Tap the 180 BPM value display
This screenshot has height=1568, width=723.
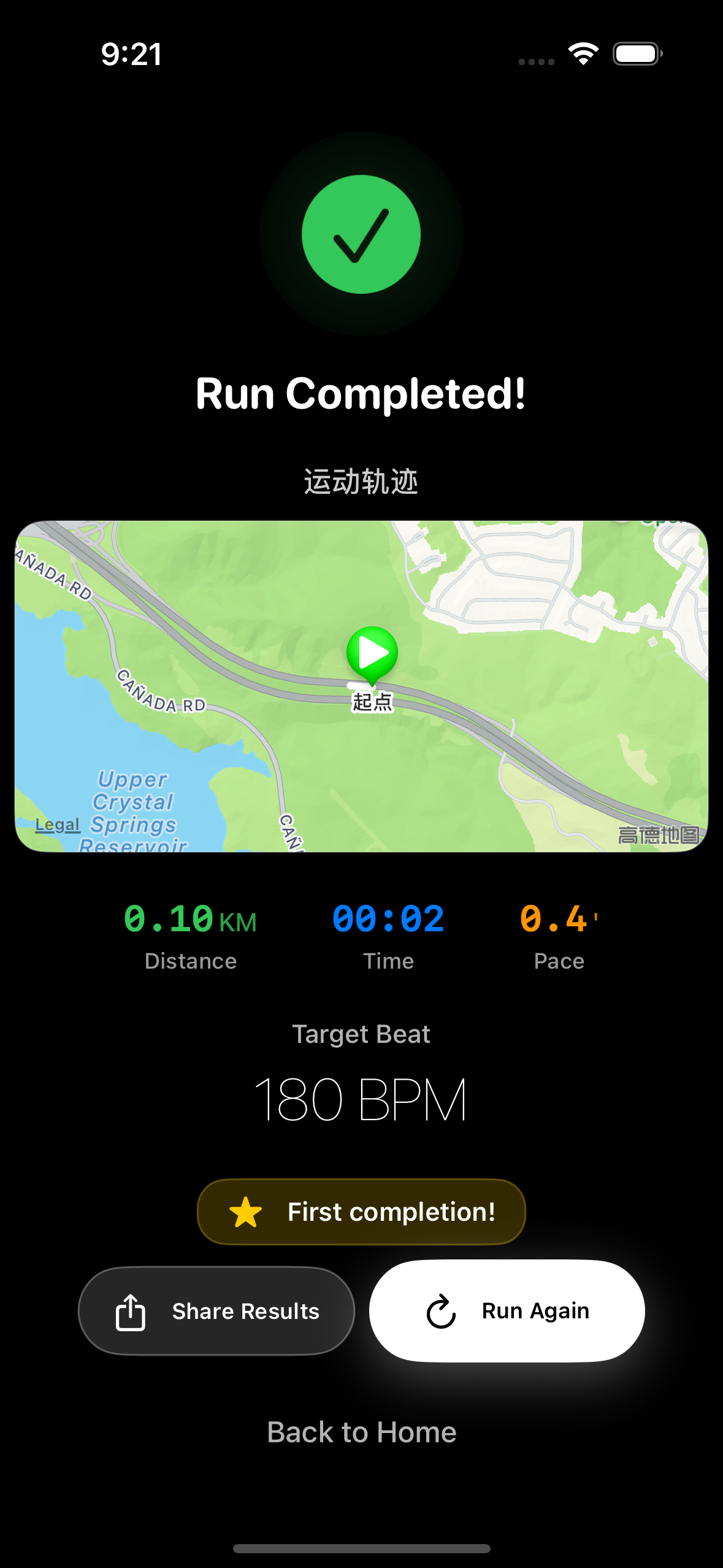pos(361,1099)
